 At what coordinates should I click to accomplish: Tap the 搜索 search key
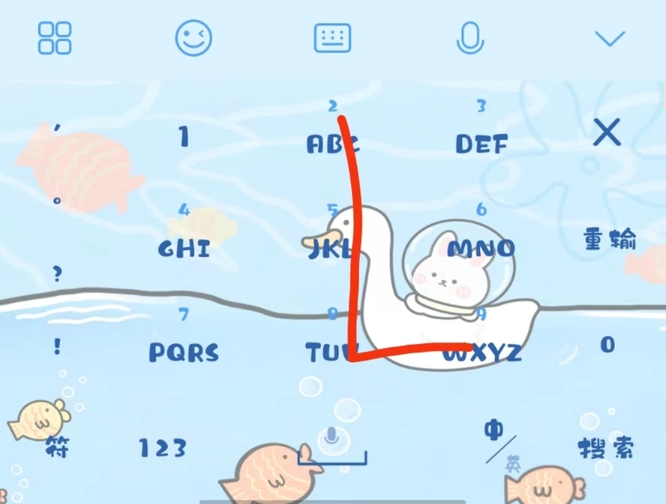coord(606,447)
